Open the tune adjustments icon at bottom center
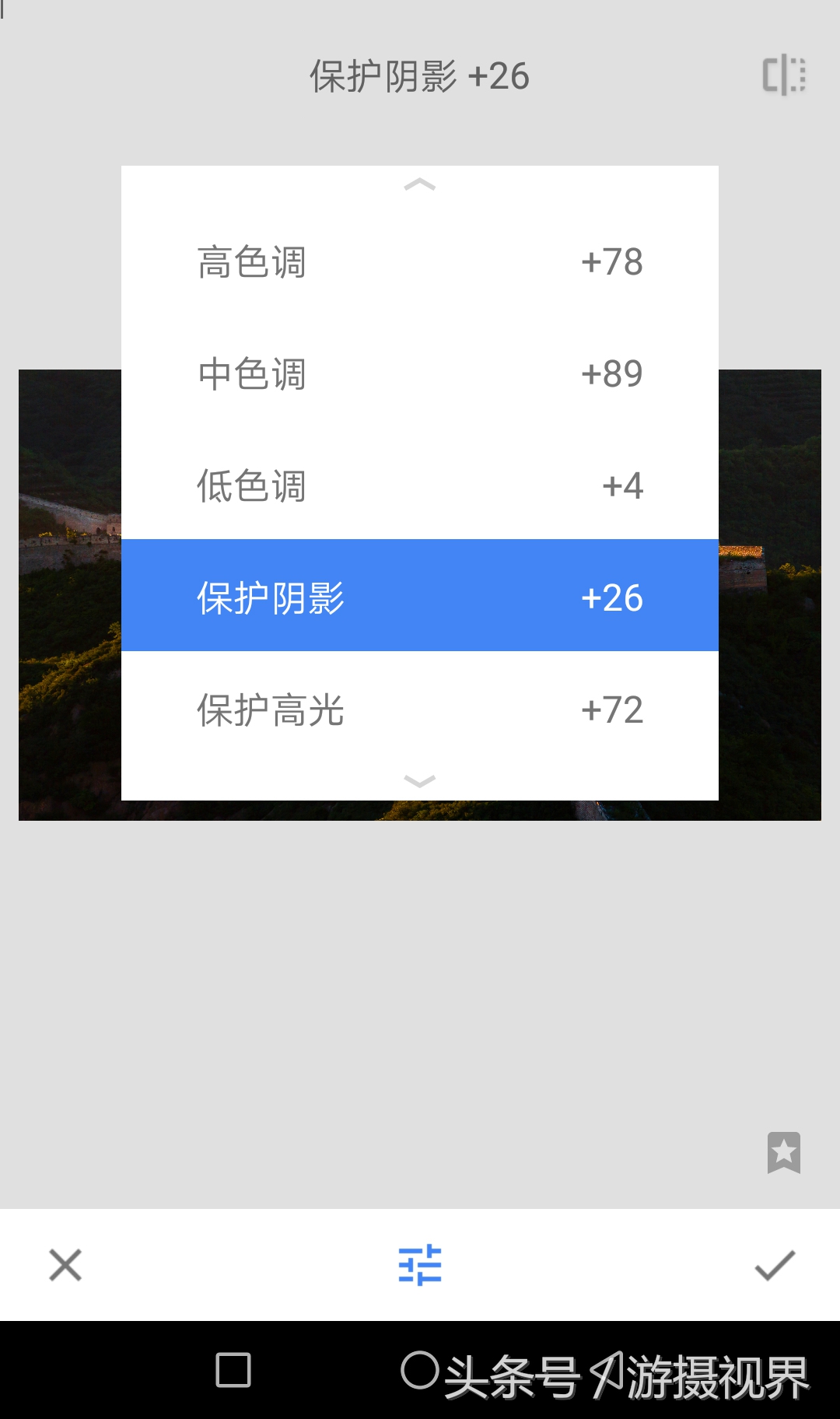Image resolution: width=840 pixels, height=1419 pixels. (x=420, y=1264)
